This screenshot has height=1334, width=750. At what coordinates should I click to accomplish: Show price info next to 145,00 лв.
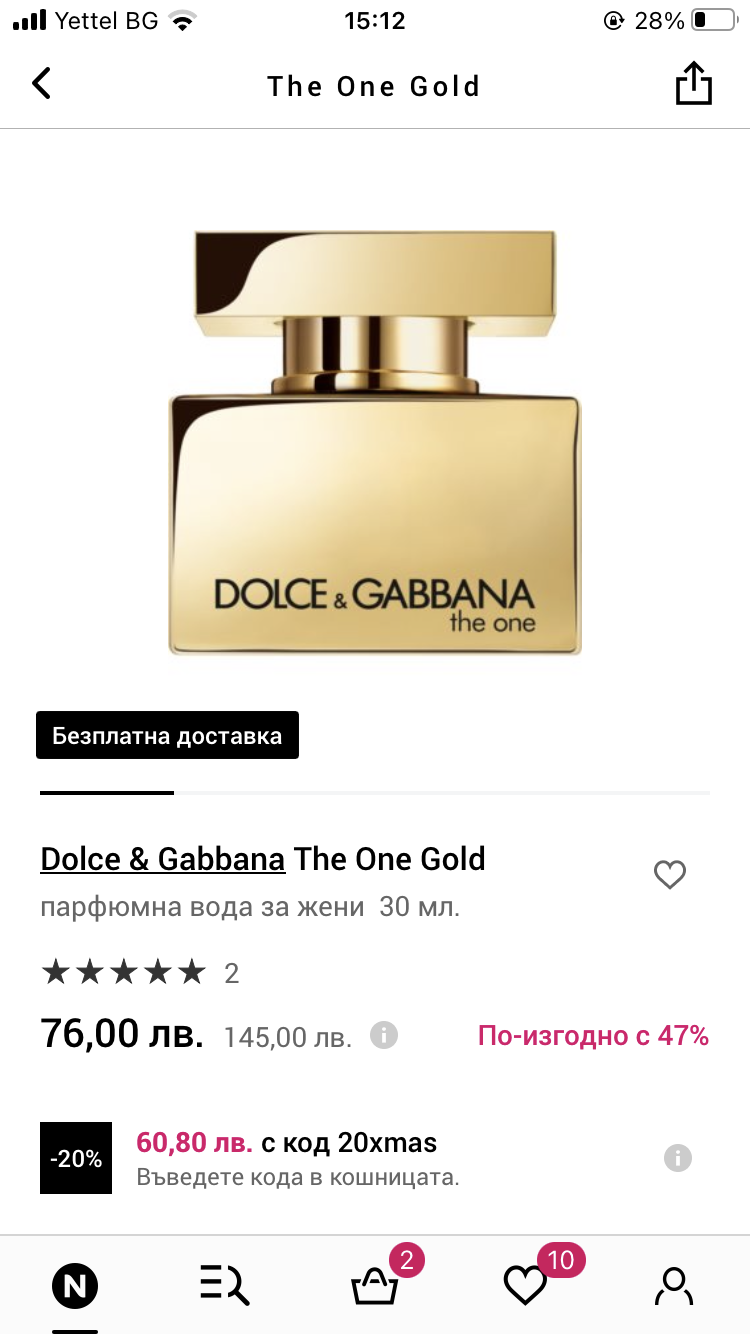coord(384,1035)
